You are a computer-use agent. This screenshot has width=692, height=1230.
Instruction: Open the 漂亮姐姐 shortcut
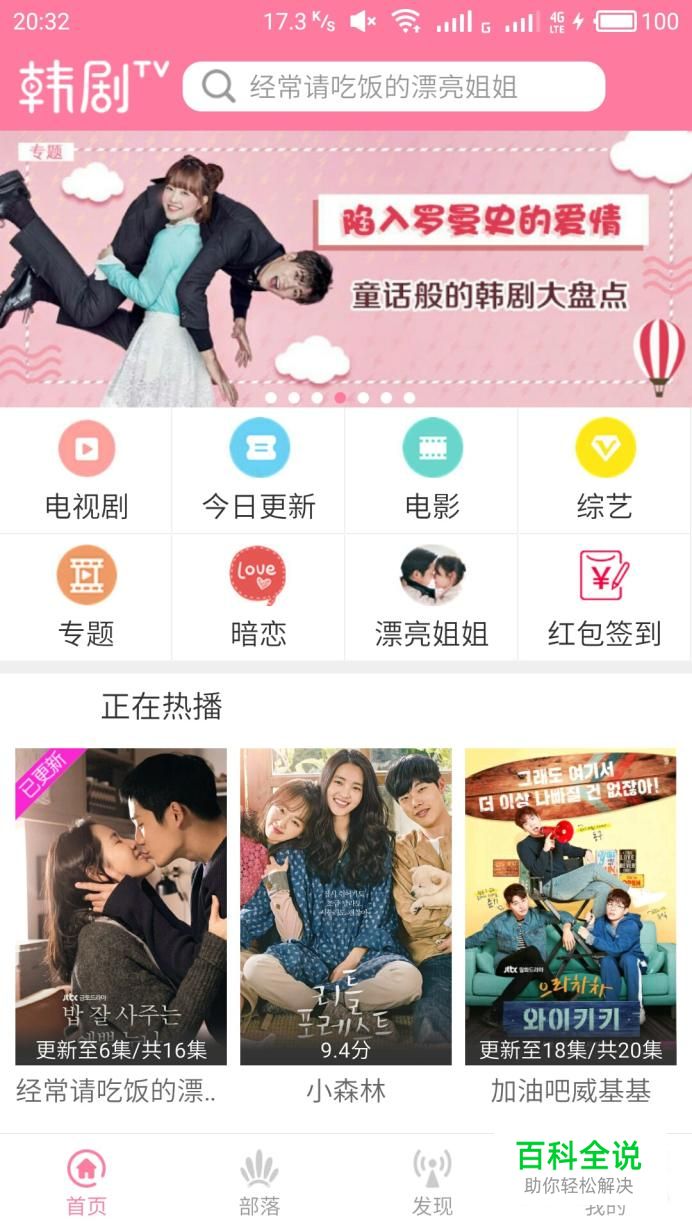click(432, 597)
